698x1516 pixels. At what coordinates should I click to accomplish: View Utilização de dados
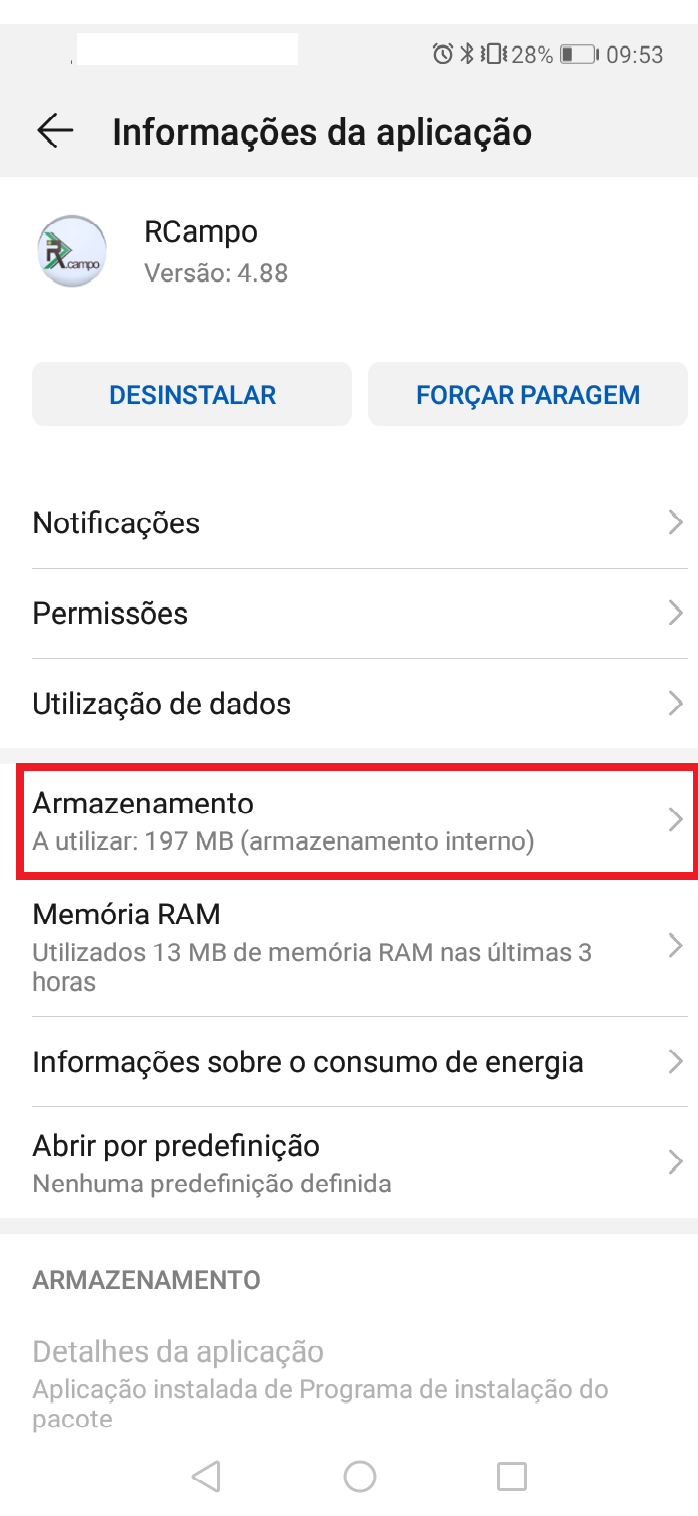point(349,704)
